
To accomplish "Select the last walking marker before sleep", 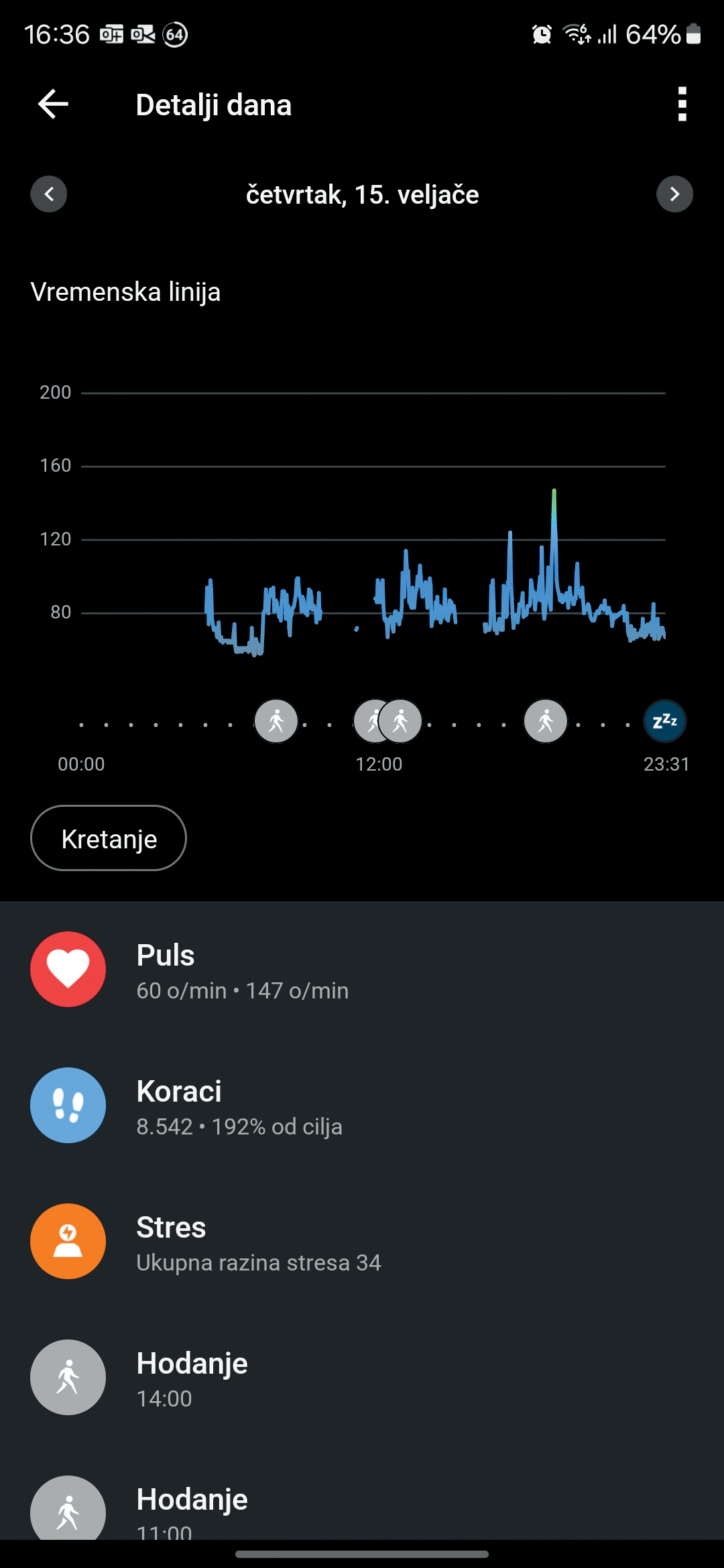I will coord(546,722).
